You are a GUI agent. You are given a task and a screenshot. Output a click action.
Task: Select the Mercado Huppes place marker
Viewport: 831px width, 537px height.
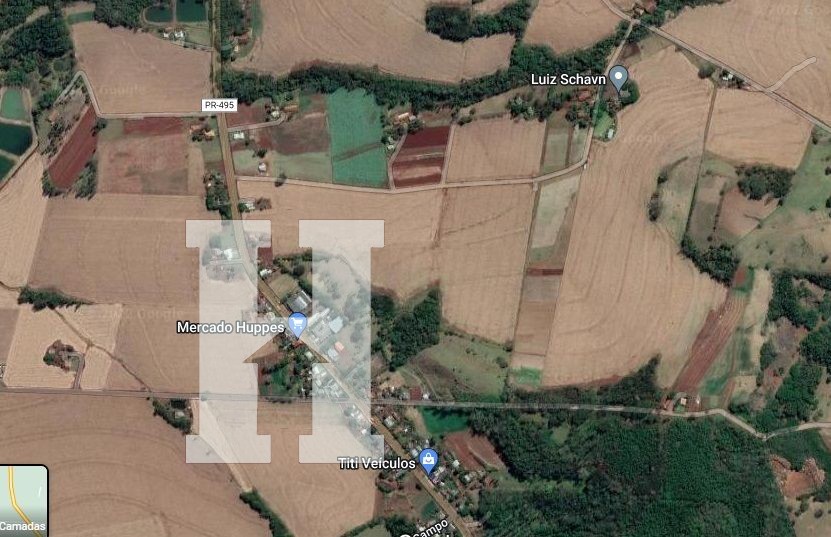[297, 324]
